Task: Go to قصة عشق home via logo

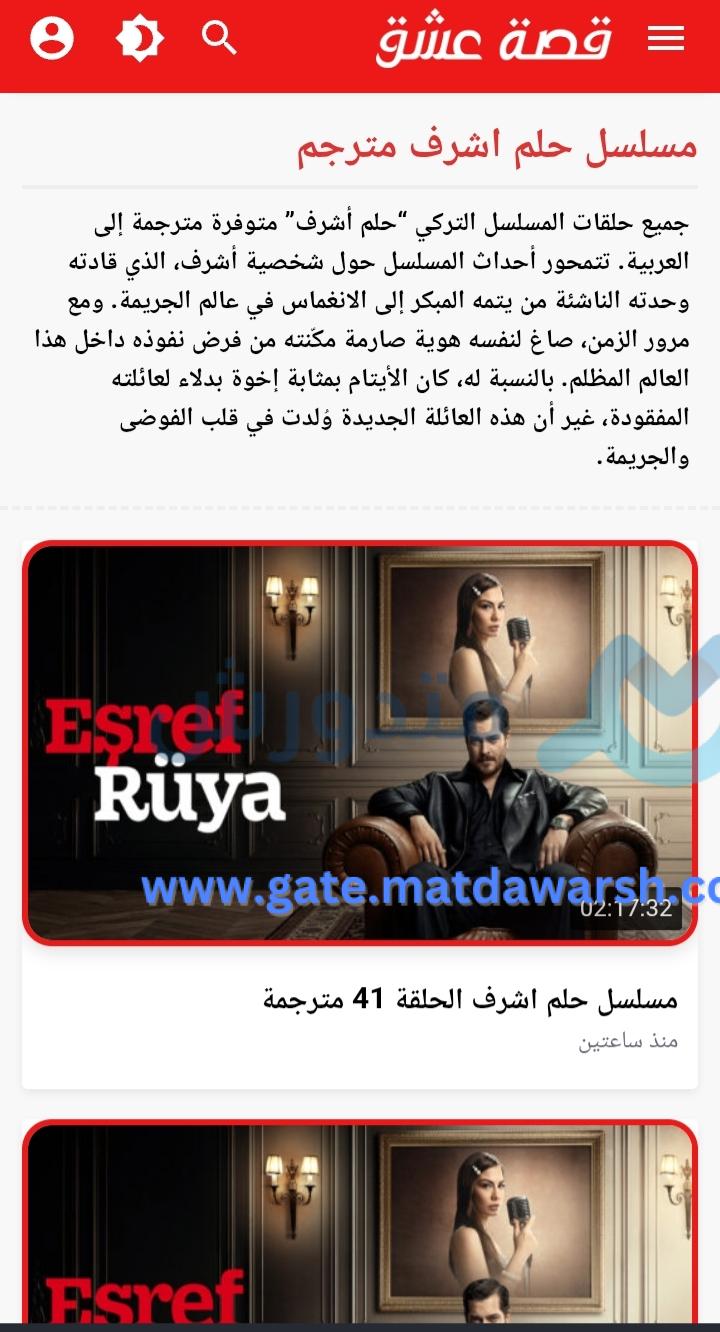Action: click(x=494, y=40)
